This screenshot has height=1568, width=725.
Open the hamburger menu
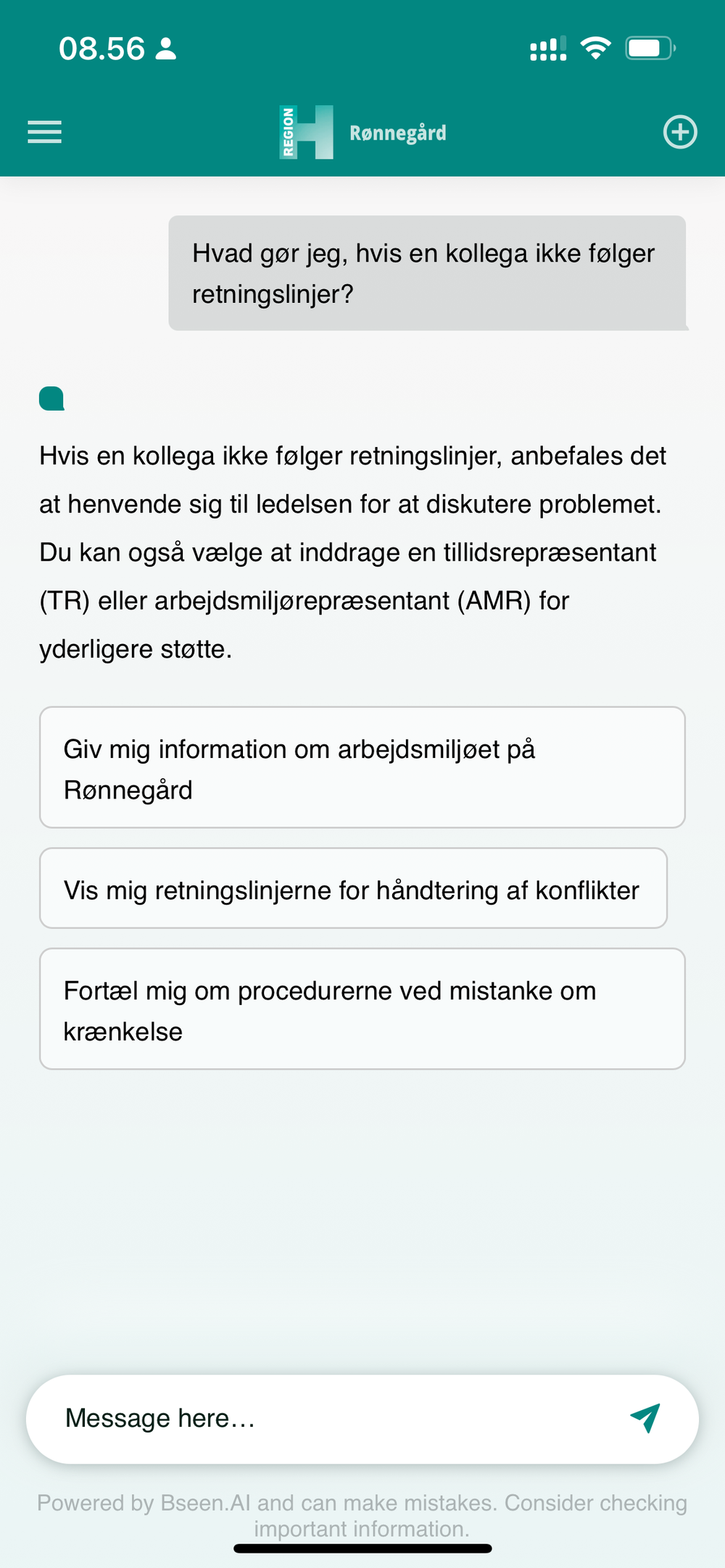[x=44, y=132]
